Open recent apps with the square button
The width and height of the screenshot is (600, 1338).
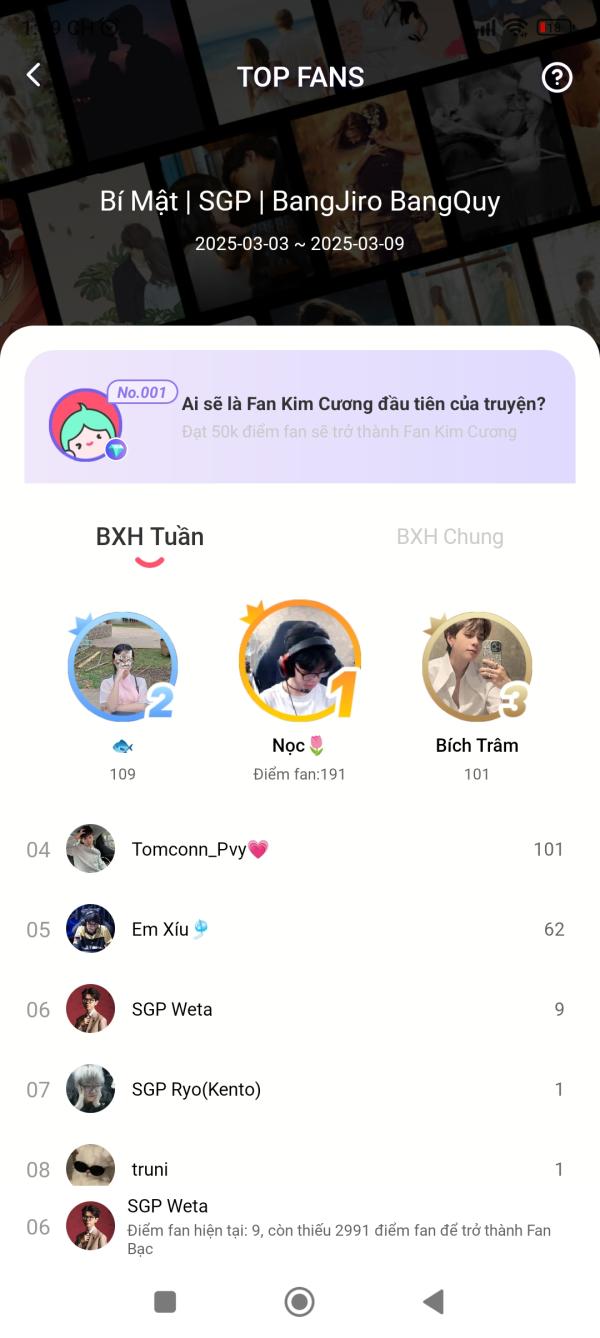tap(165, 1301)
